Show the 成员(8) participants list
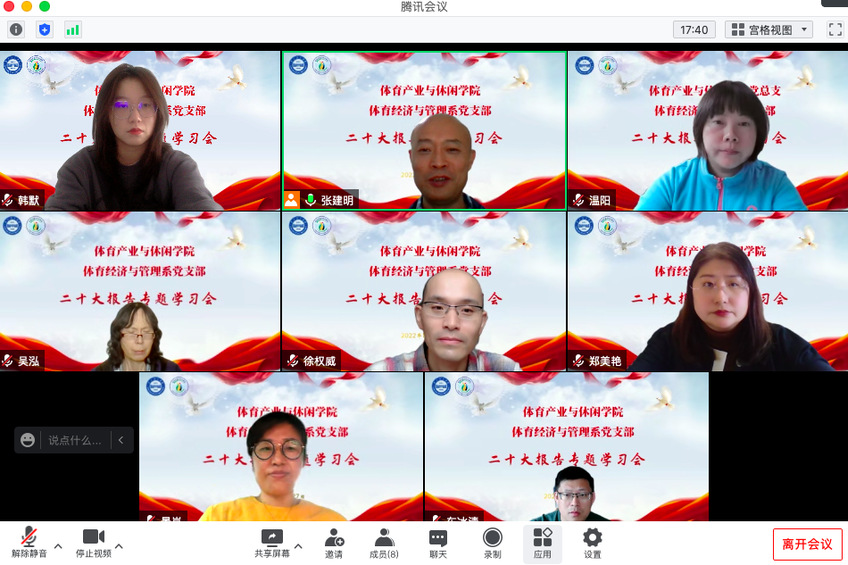Image resolution: width=848 pixels, height=565 pixels. point(384,543)
